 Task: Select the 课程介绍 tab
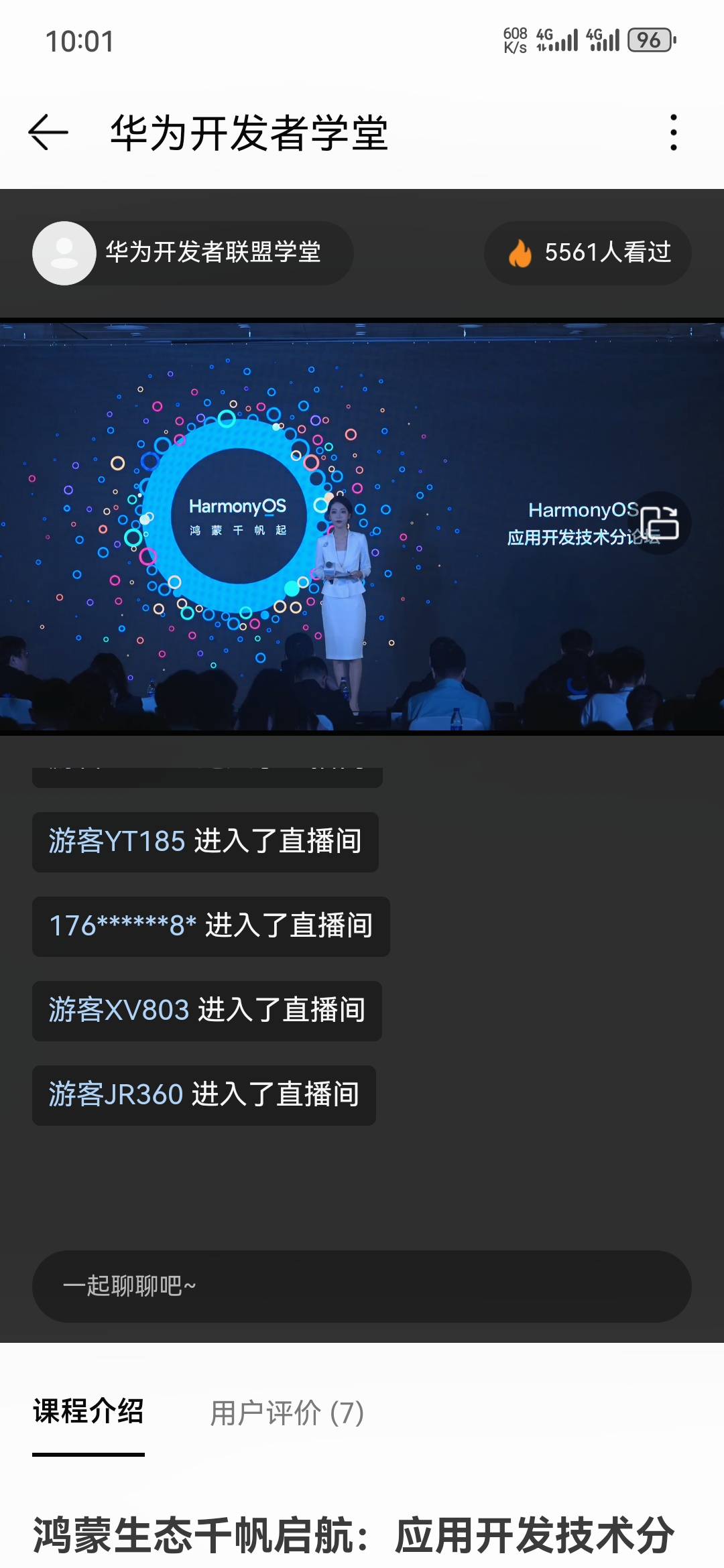[88, 1411]
